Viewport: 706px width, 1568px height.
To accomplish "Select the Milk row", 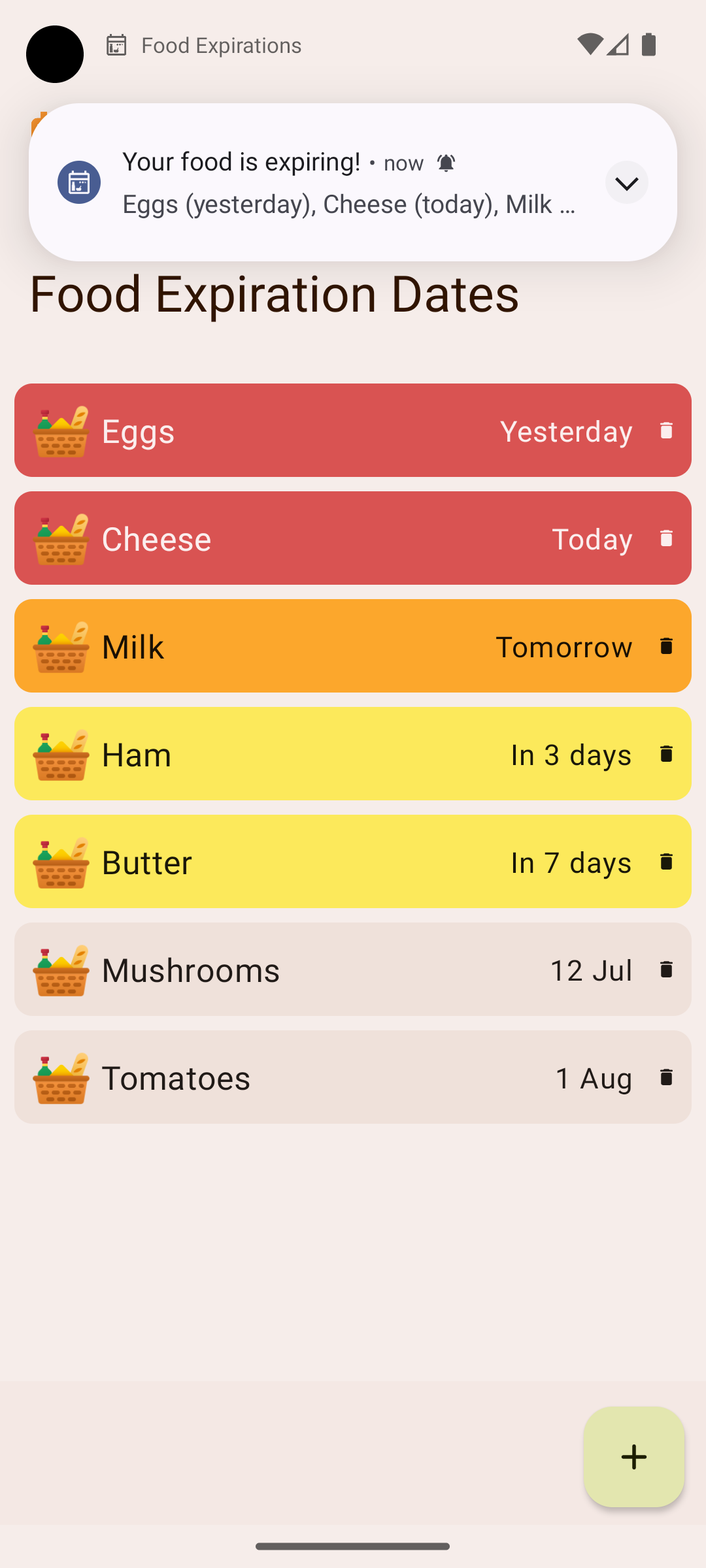I will (294, 647).
